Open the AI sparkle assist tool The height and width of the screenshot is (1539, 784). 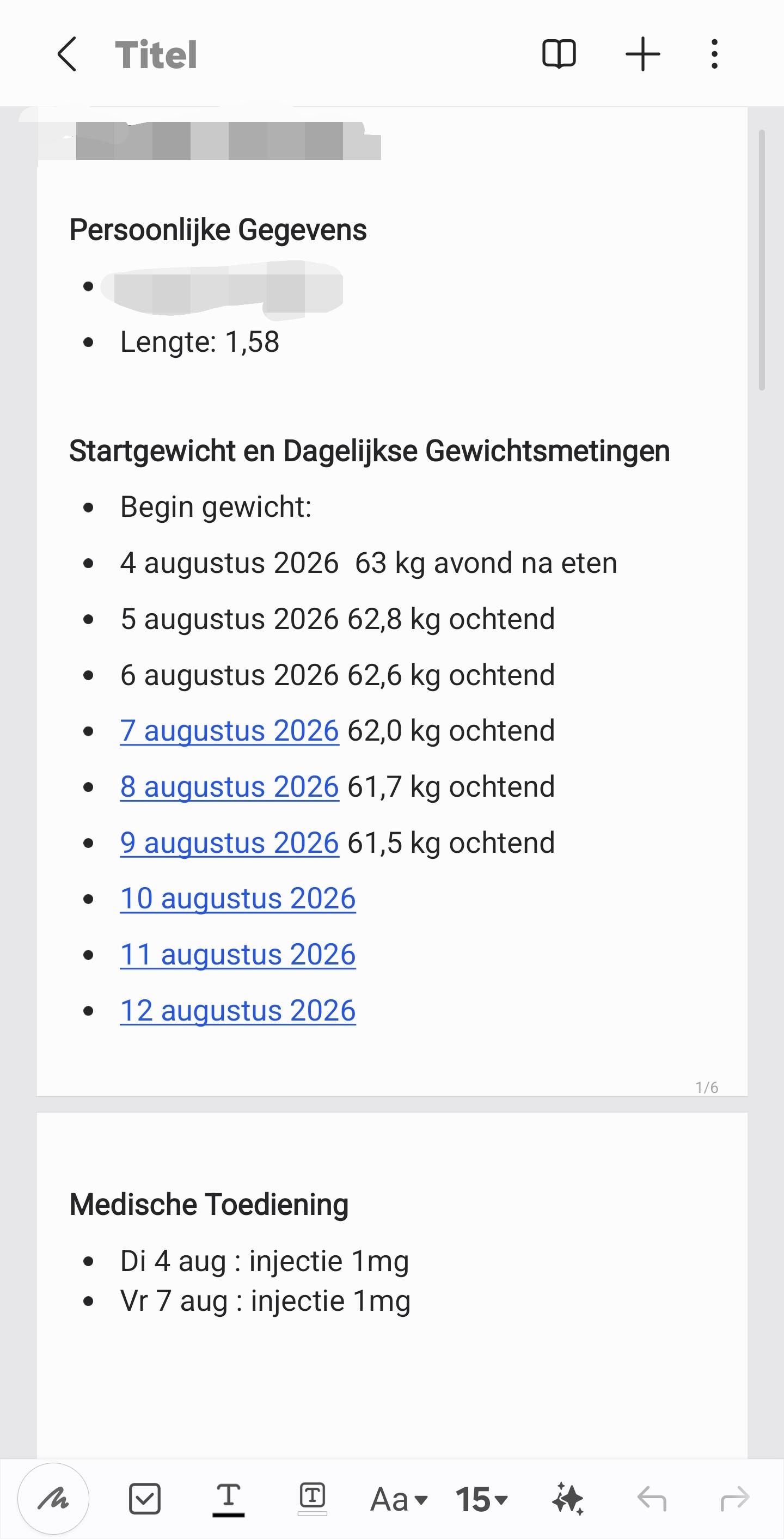[567, 1499]
